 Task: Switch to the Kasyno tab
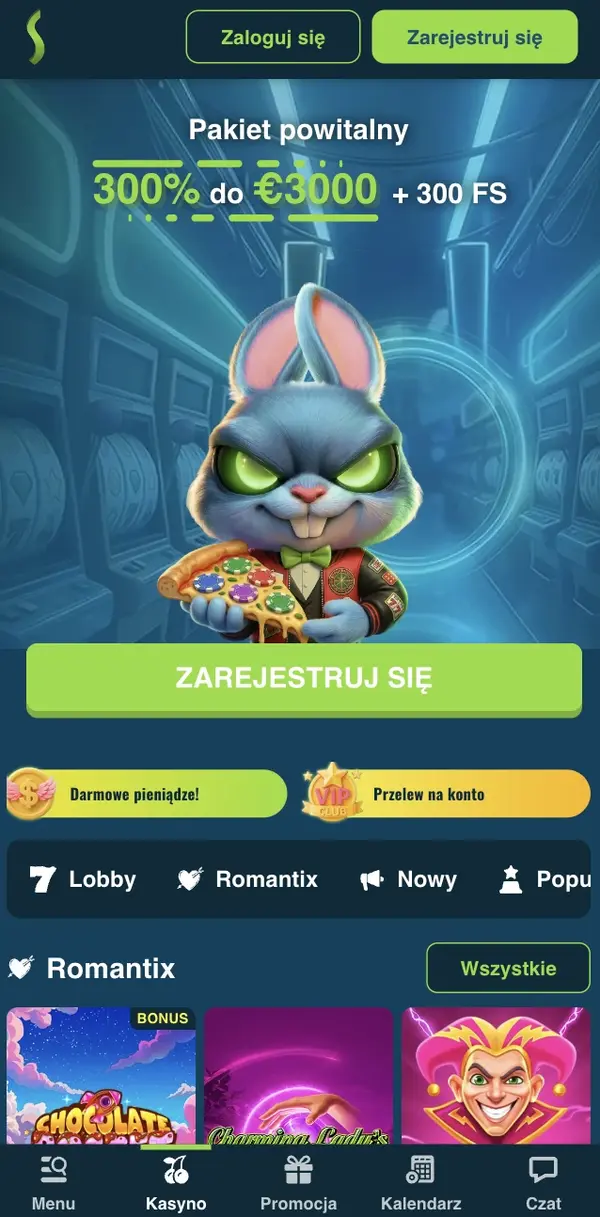point(176,1183)
